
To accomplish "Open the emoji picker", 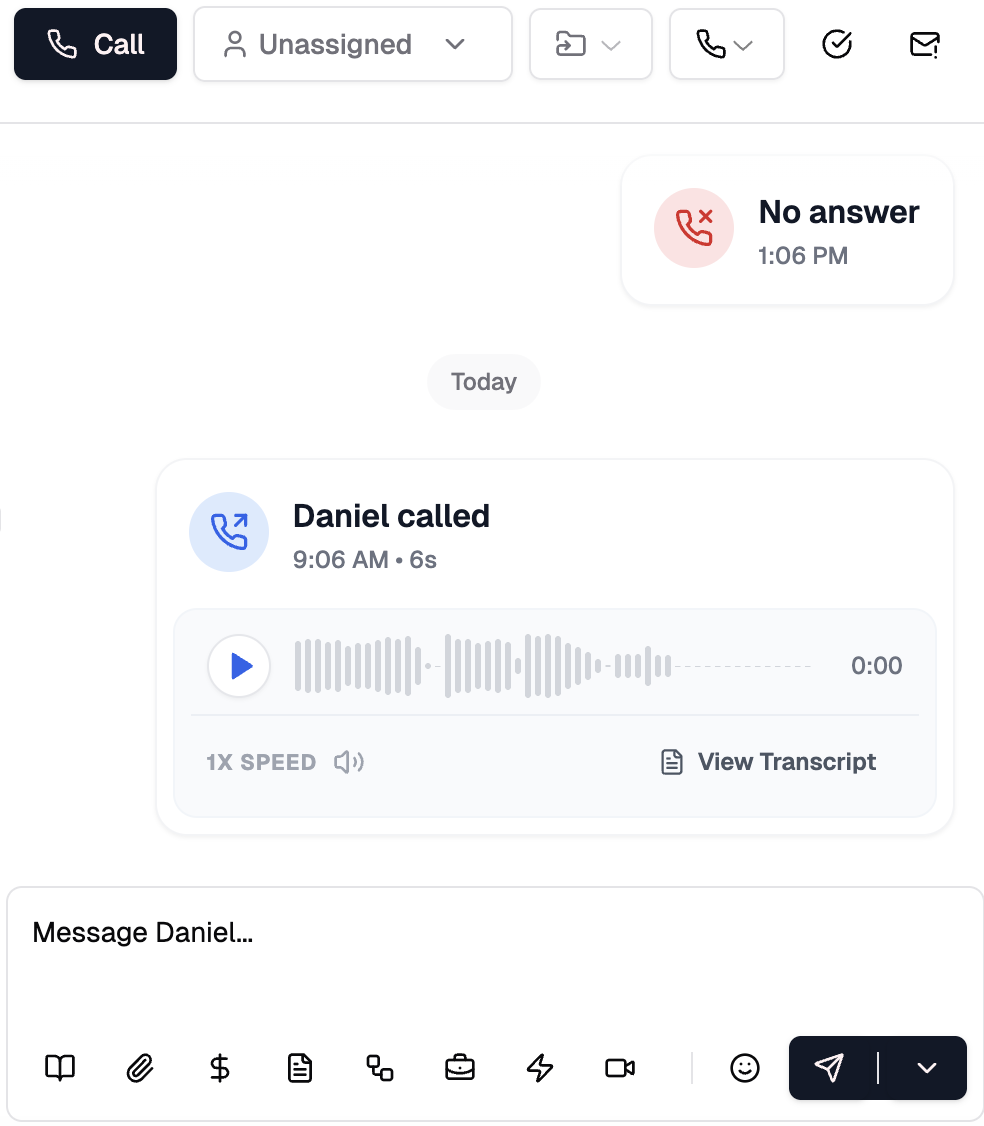I will tap(745, 1068).
